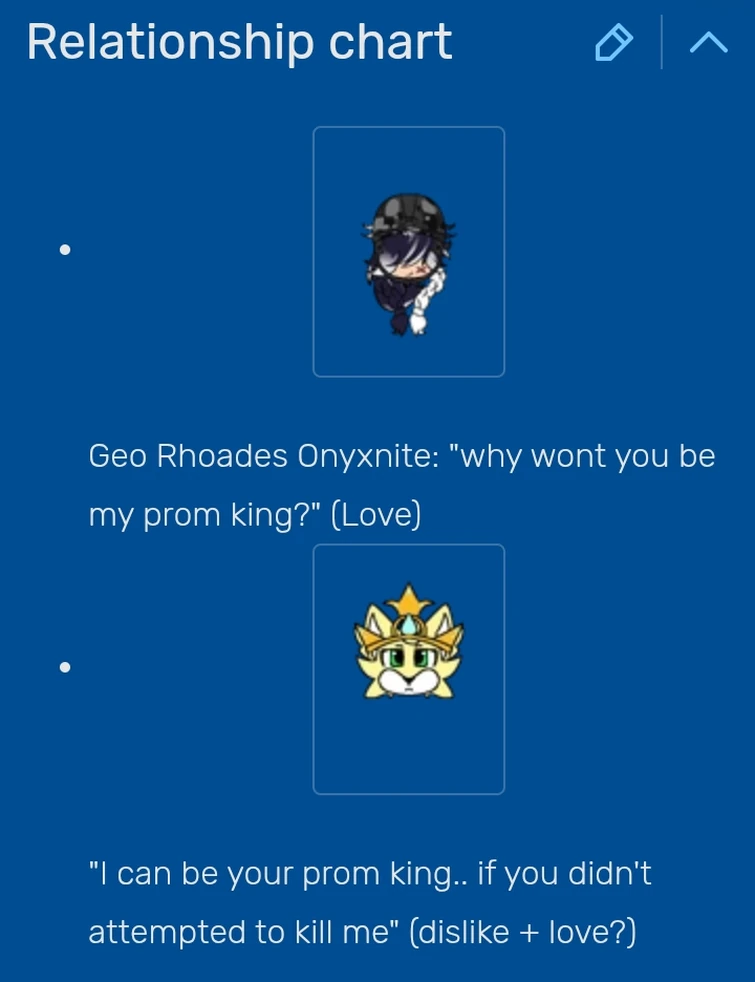Open Geo Rhoades Onyxnite's character image

pos(408,252)
